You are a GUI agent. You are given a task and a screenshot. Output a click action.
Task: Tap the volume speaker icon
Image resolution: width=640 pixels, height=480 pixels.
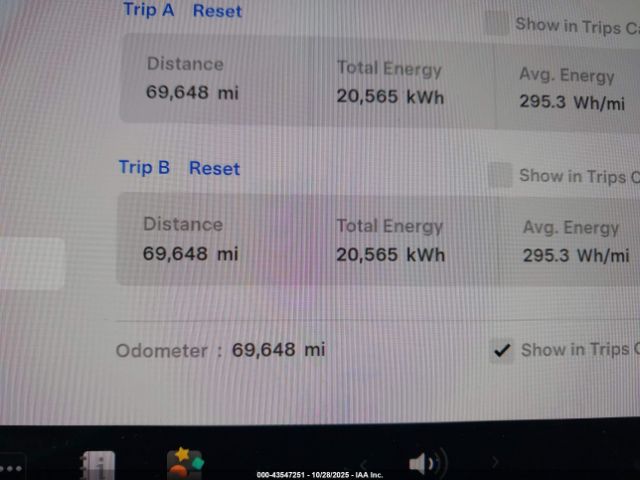427,463
